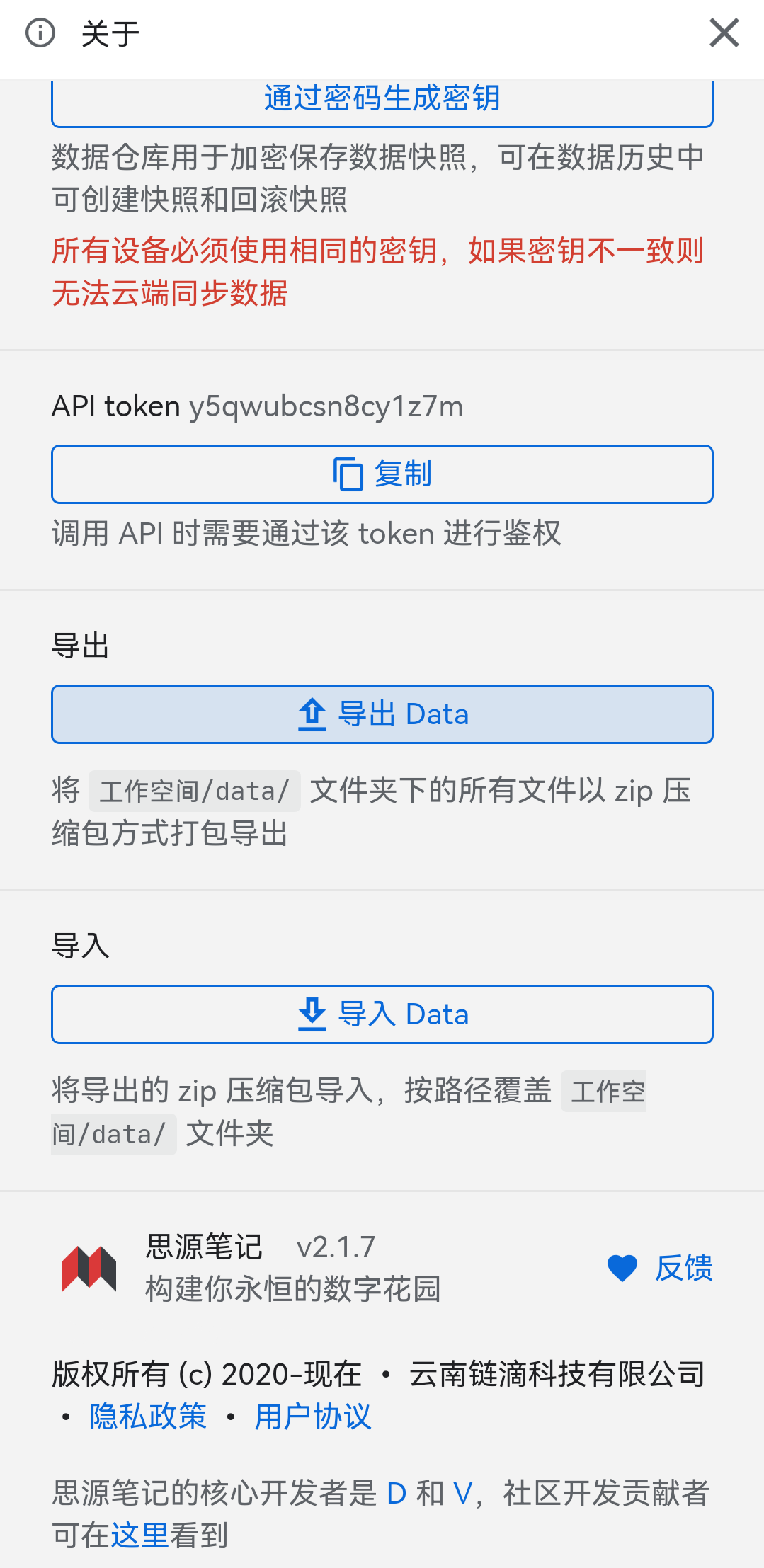Click the info icon beside 关于 title
Viewport: 764px width, 1568px height.
click(40, 33)
